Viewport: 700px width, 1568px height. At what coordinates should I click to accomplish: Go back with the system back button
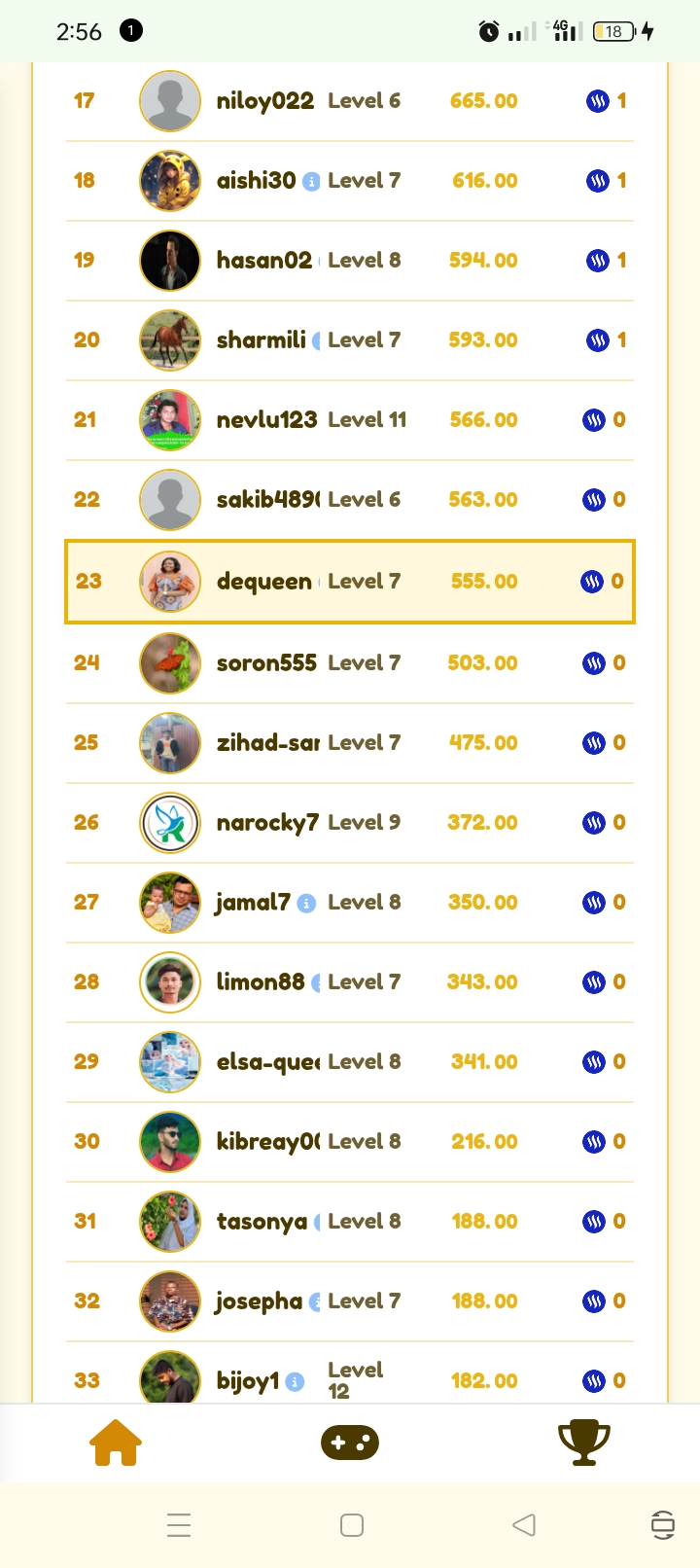pos(524,1524)
